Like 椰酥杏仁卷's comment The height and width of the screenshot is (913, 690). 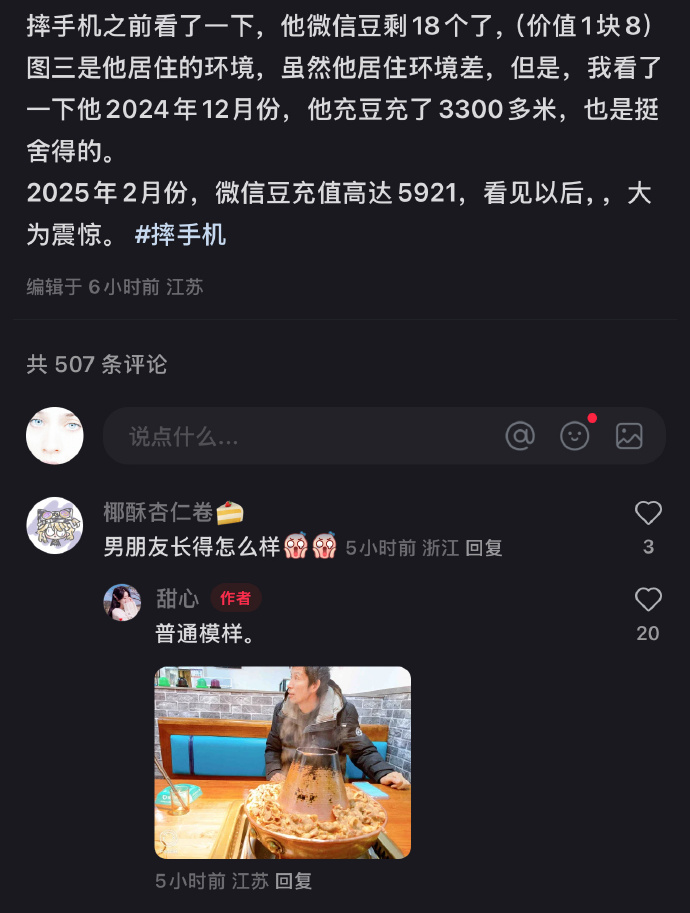[x=648, y=514]
